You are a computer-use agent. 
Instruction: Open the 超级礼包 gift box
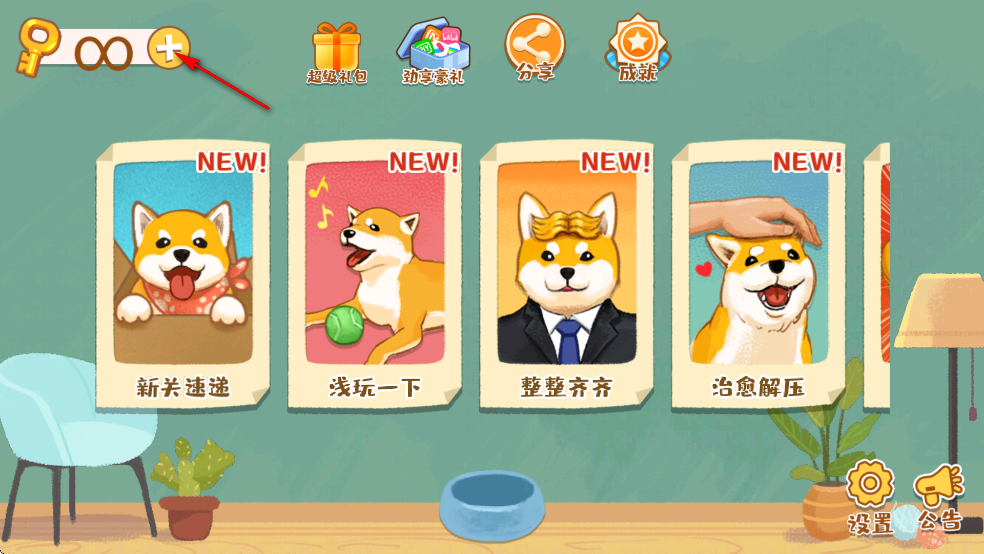click(337, 50)
